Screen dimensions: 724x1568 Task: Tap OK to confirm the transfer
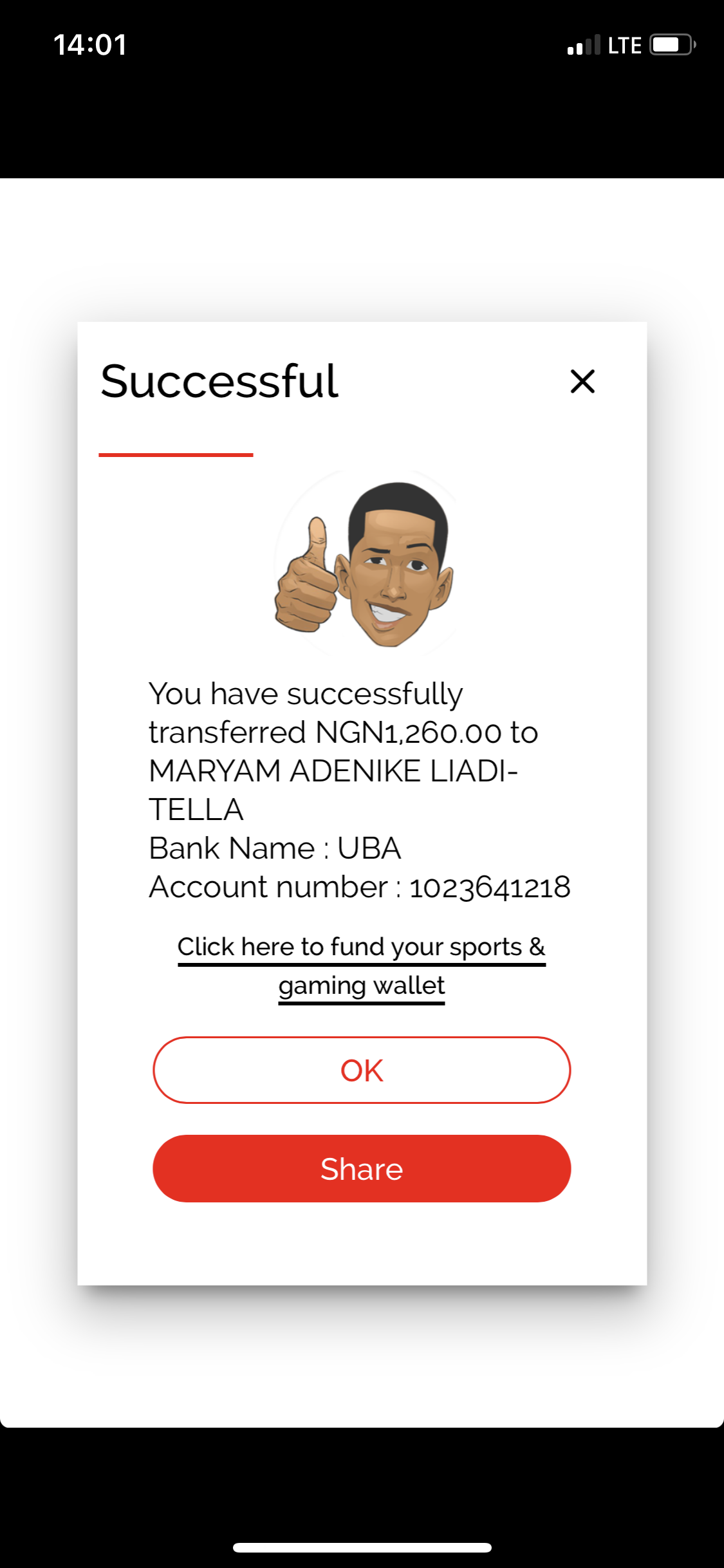click(x=362, y=1070)
